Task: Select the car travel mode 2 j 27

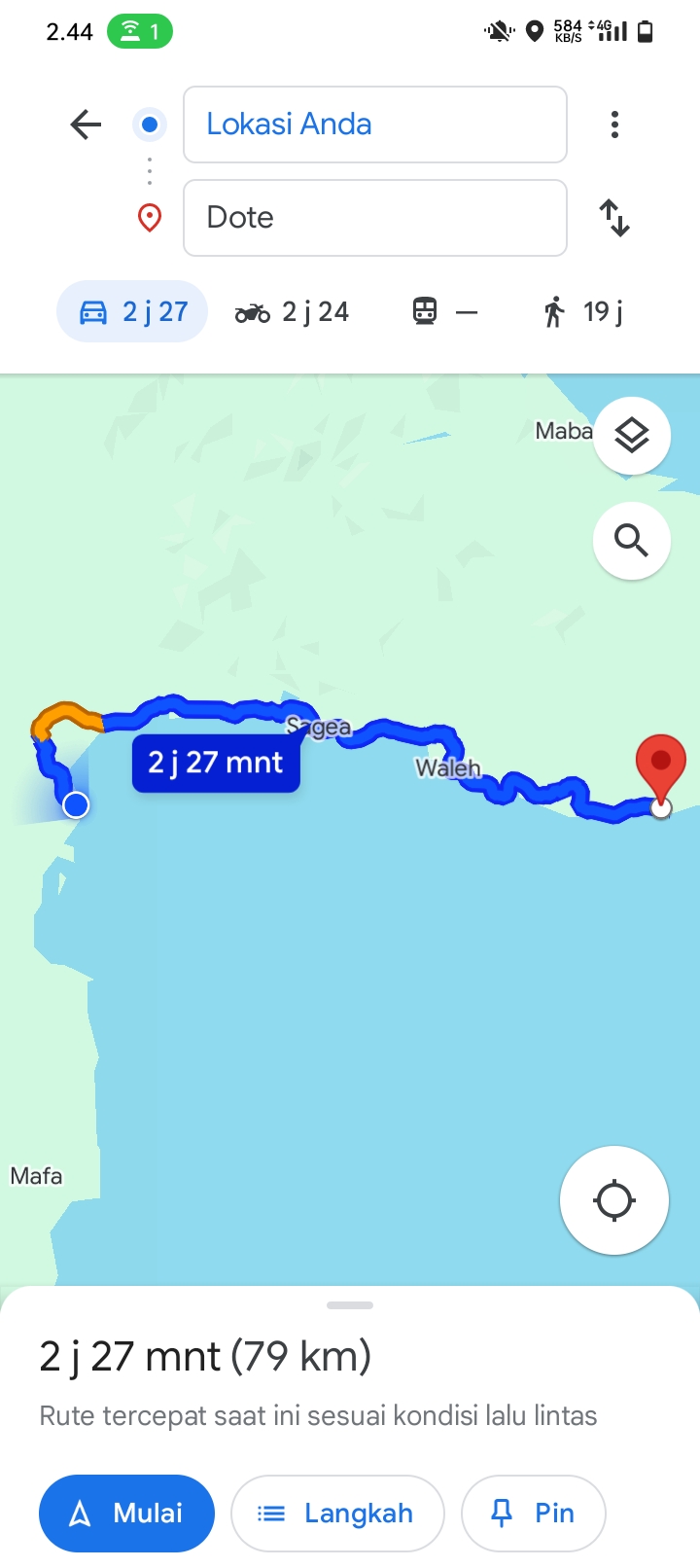Action: [x=132, y=311]
